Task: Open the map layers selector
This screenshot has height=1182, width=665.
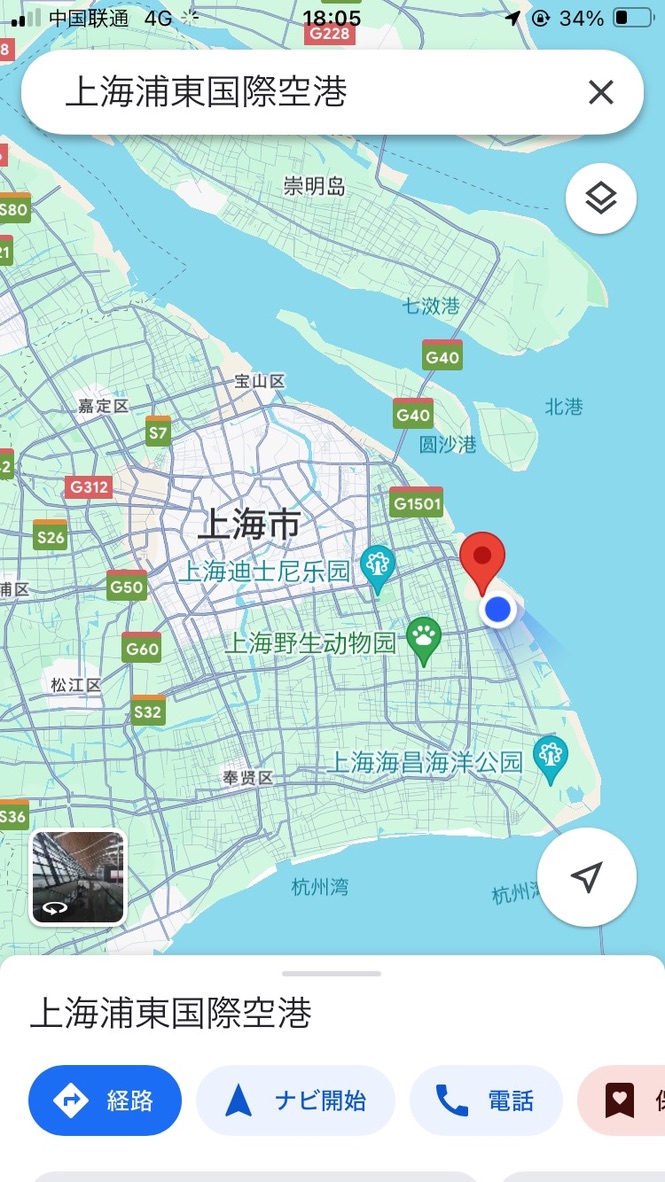Action: [x=600, y=199]
